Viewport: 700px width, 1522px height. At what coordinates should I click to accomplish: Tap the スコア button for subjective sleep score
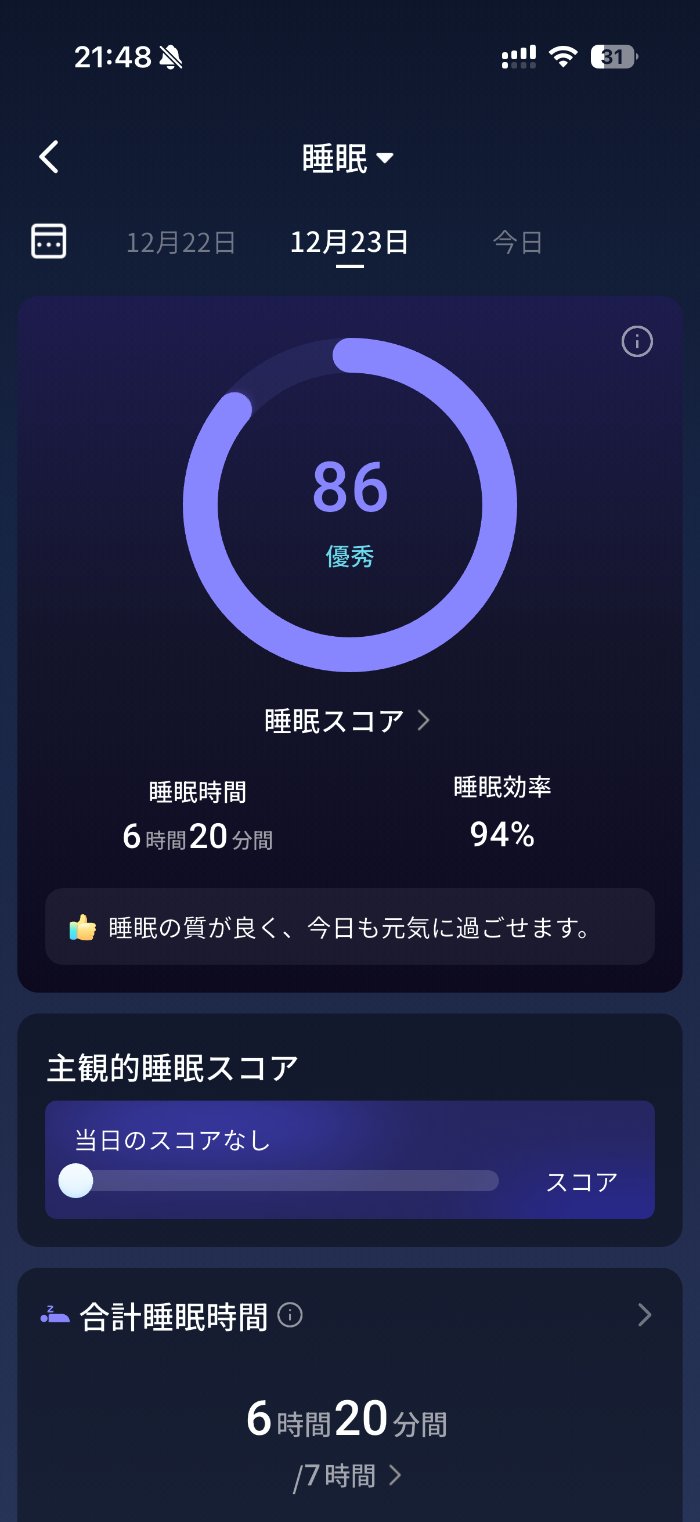(581, 1181)
